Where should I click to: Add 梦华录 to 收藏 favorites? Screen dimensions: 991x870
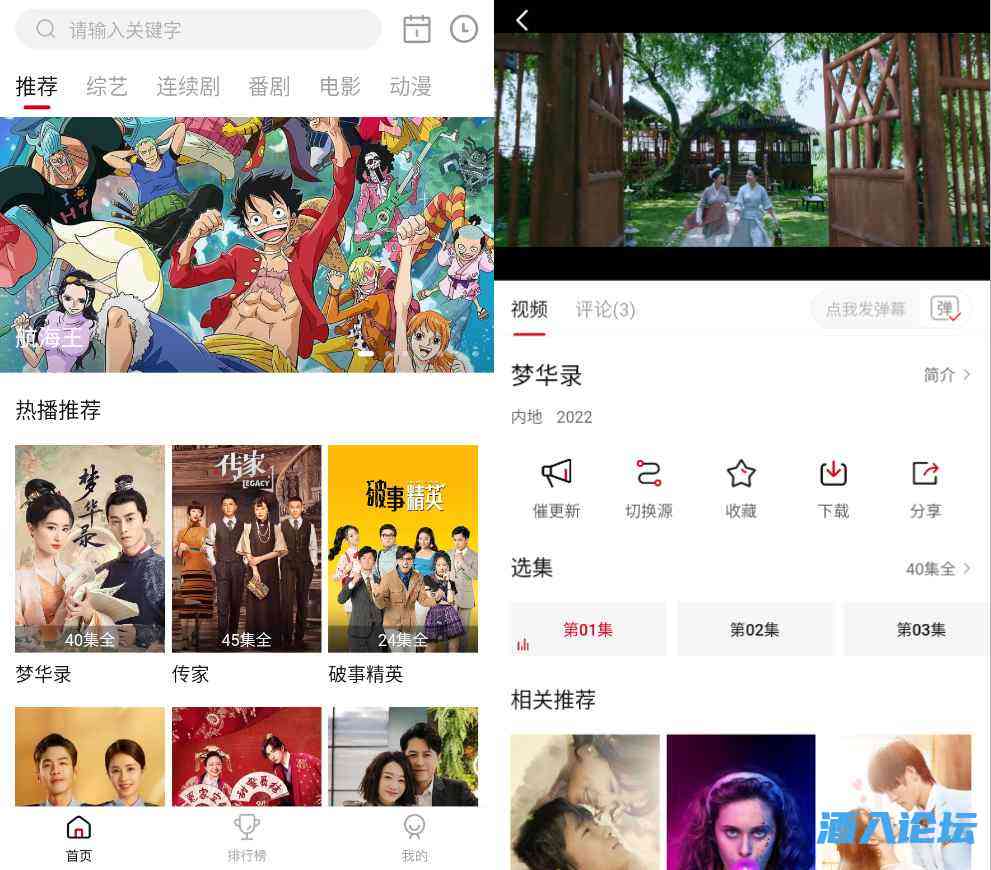741,488
